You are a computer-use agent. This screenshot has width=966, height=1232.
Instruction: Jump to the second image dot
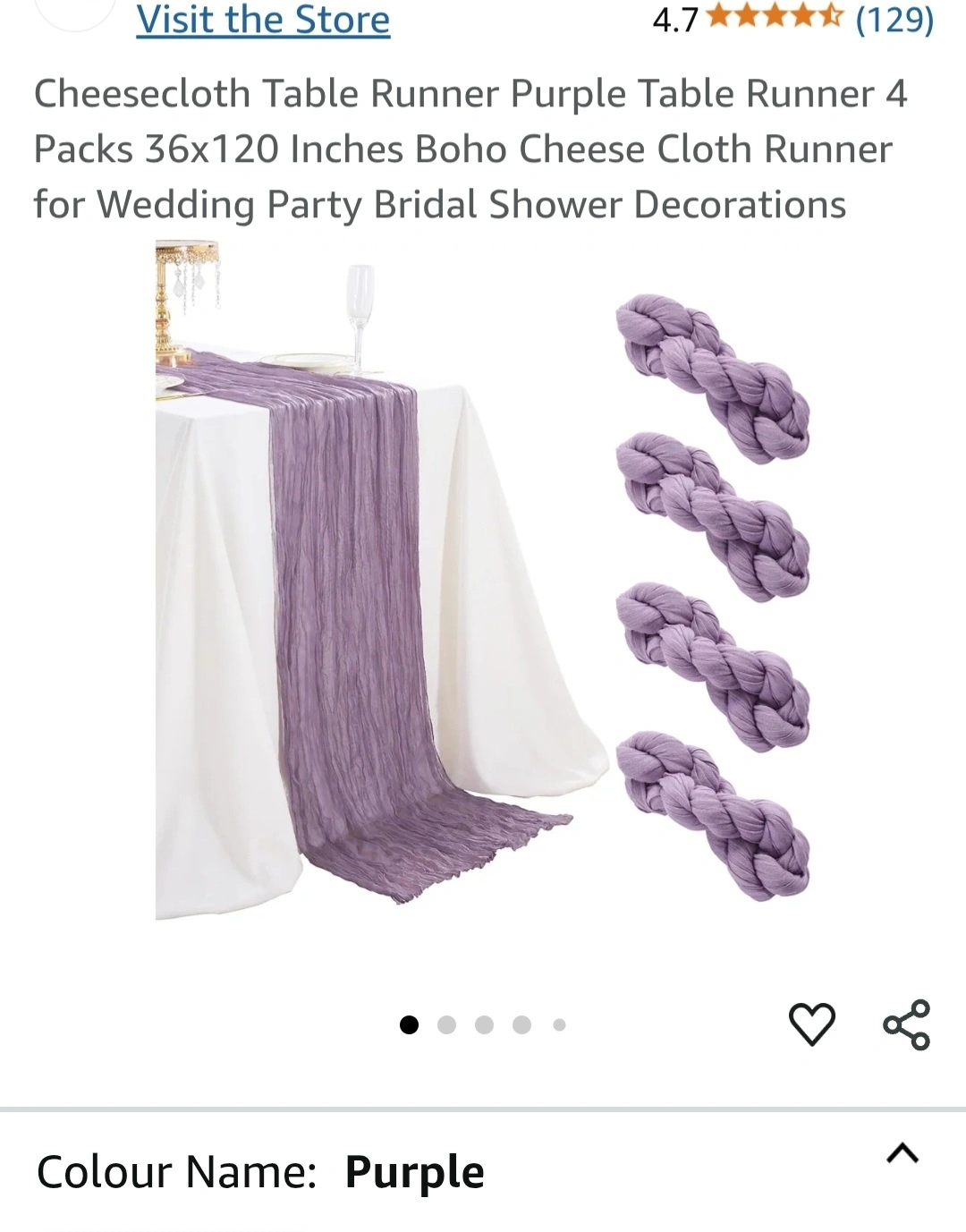point(447,1025)
